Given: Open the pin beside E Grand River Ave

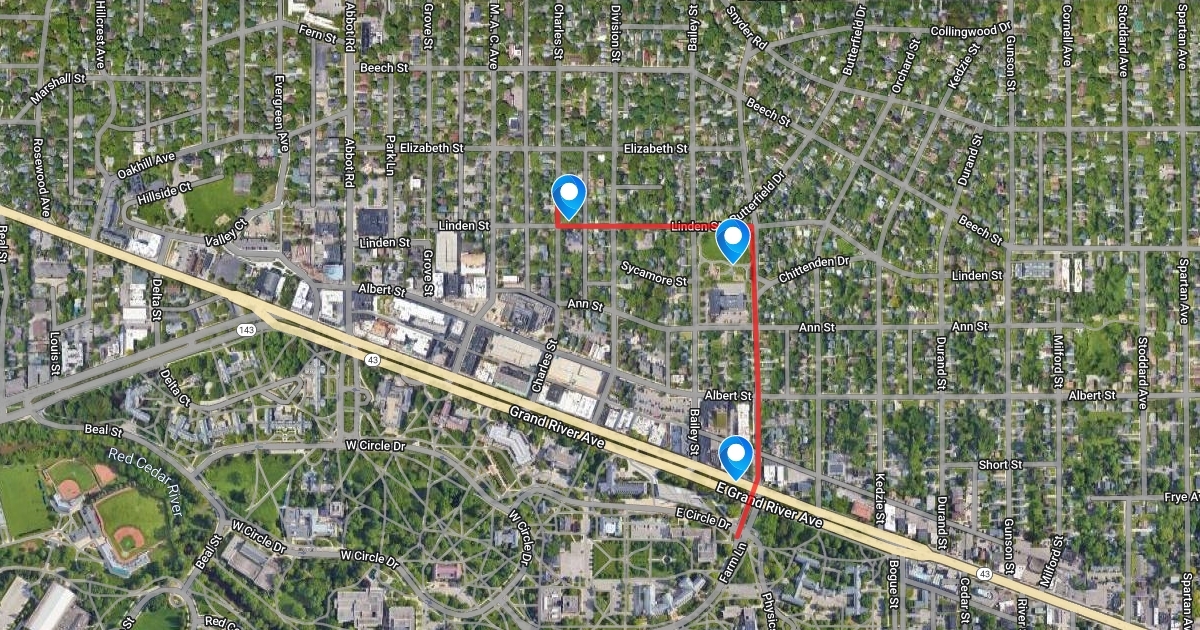Looking at the screenshot, I should [x=737, y=456].
